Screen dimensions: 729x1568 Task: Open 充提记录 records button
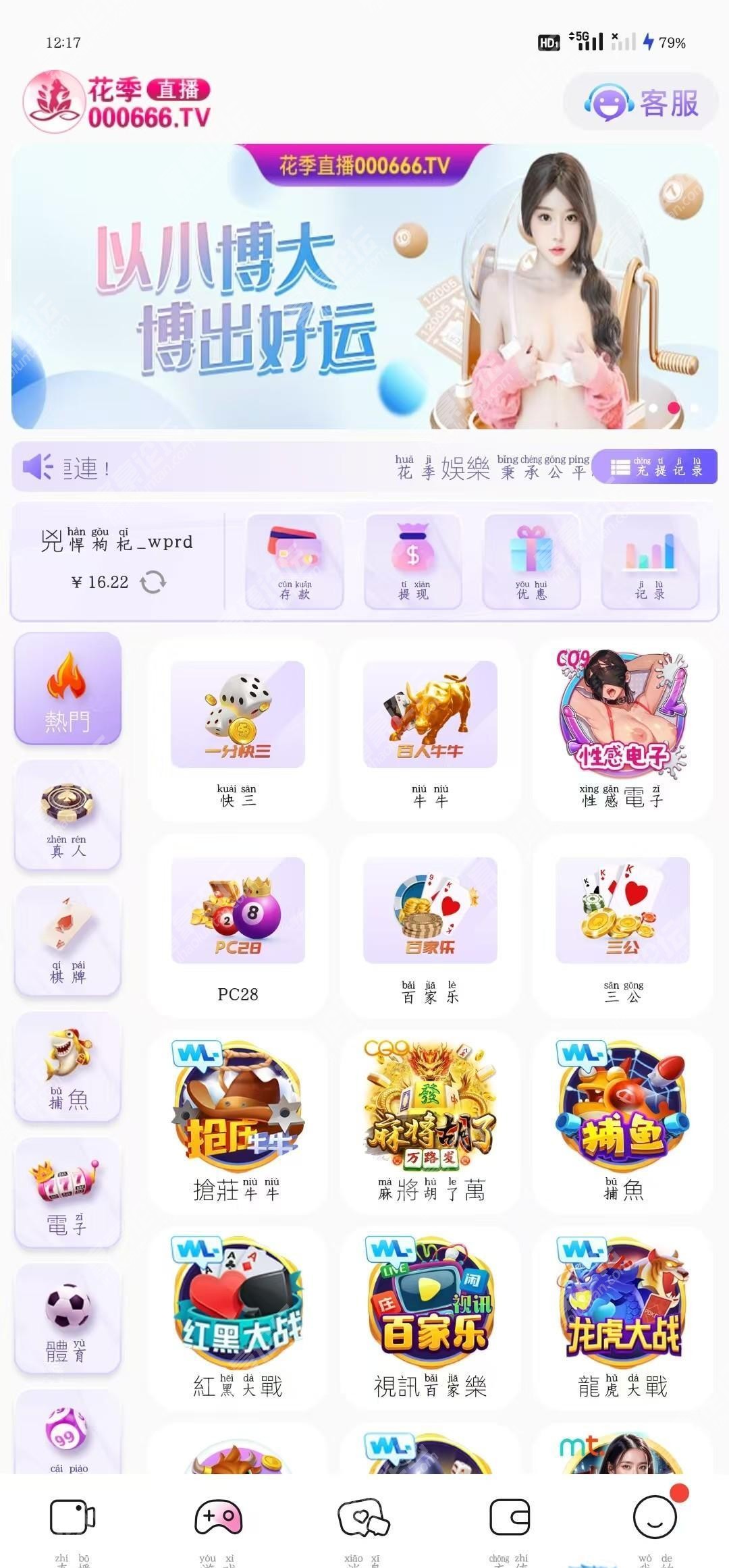(654, 467)
